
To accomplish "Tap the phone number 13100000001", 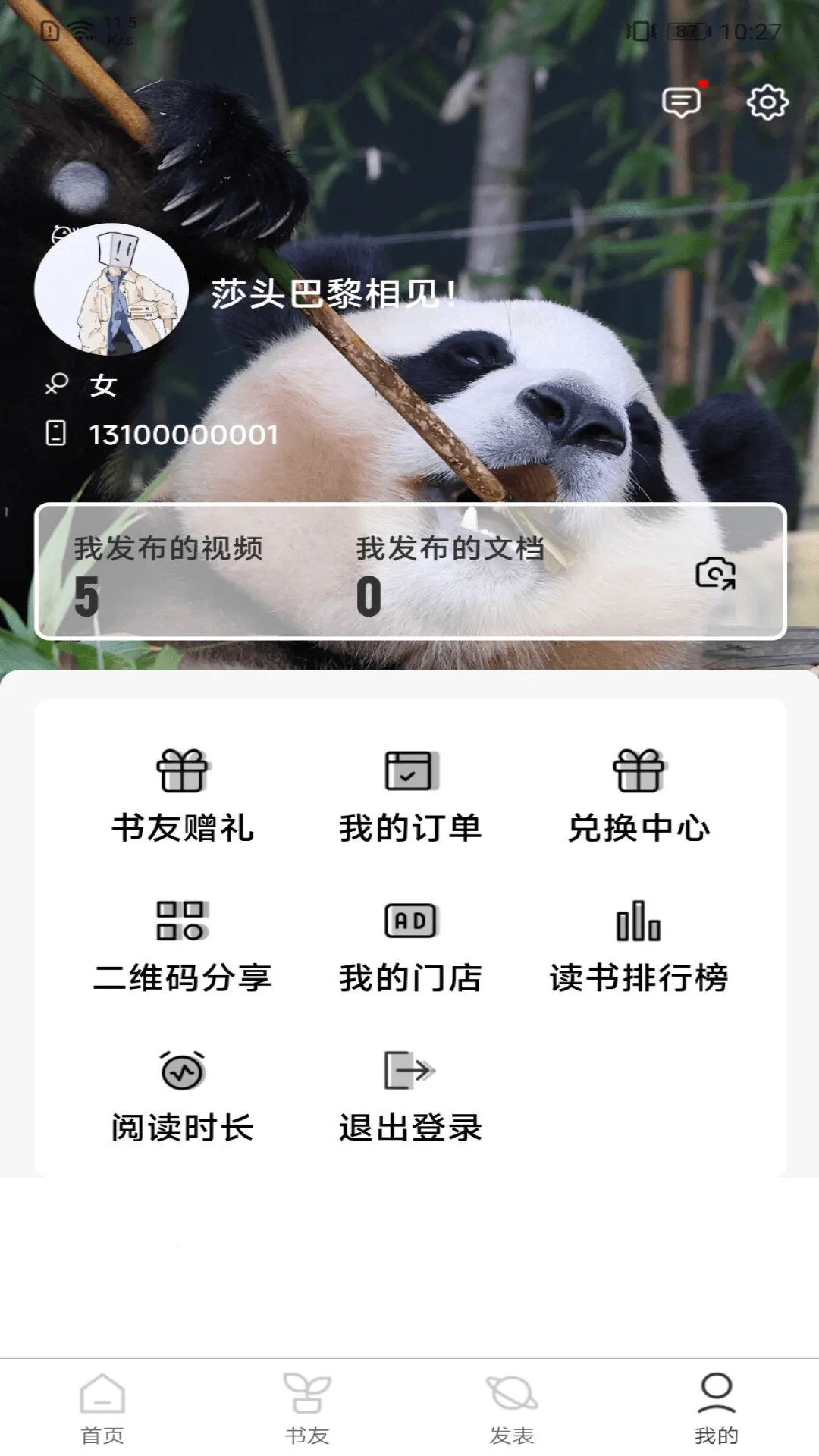I will coord(182,434).
